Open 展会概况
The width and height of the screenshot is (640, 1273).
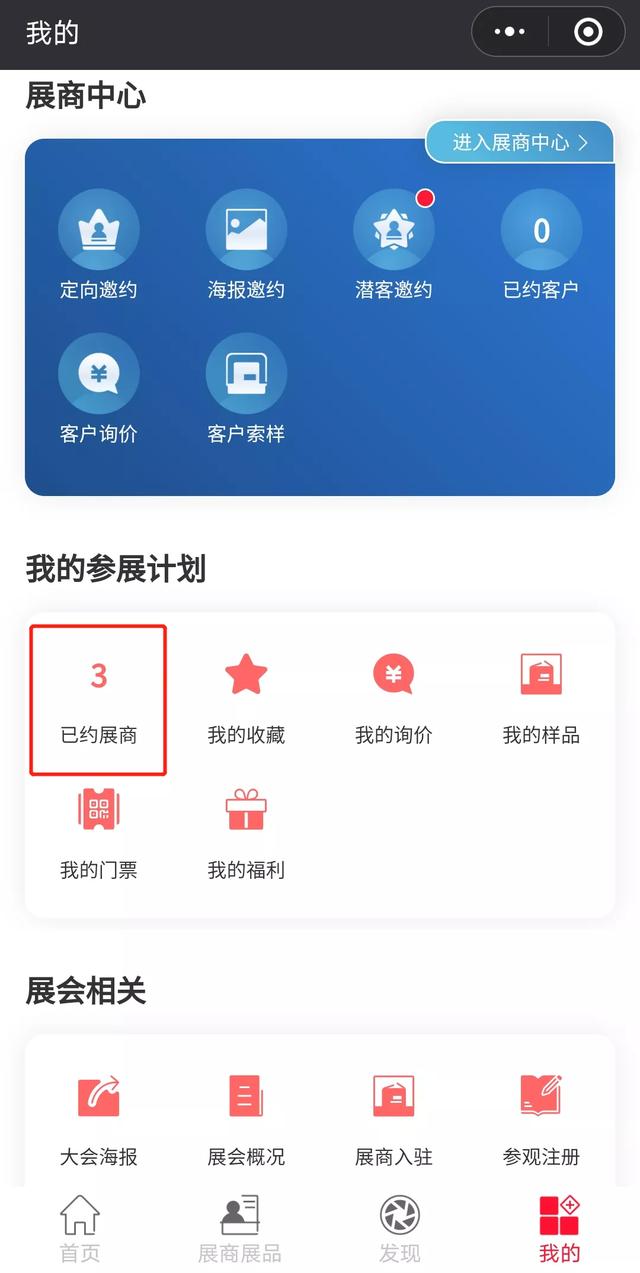(x=246, y=1120)
